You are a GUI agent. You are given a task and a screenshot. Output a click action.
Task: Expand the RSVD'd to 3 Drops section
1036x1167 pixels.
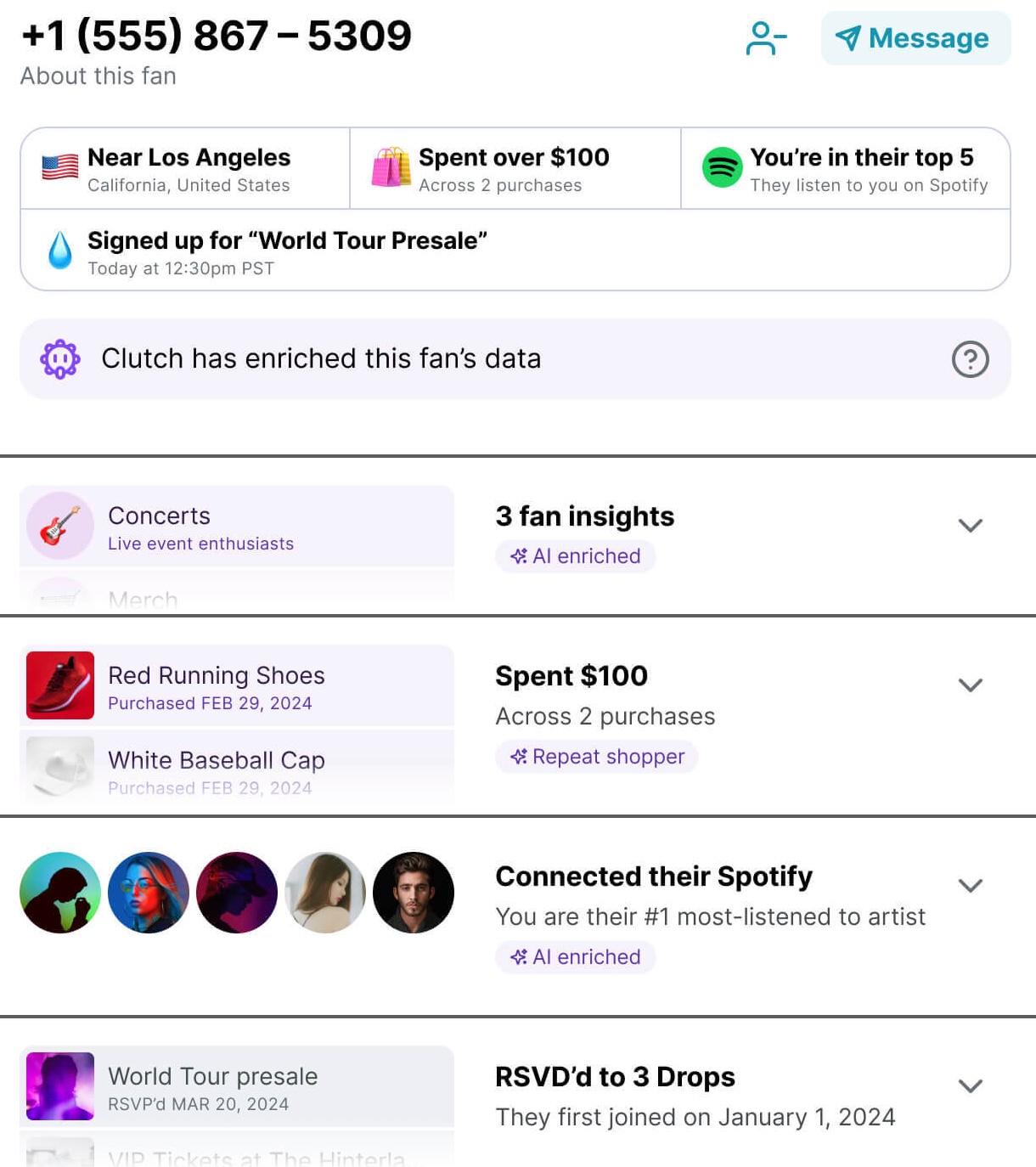pyautogui.click(x=970, y=1086)
